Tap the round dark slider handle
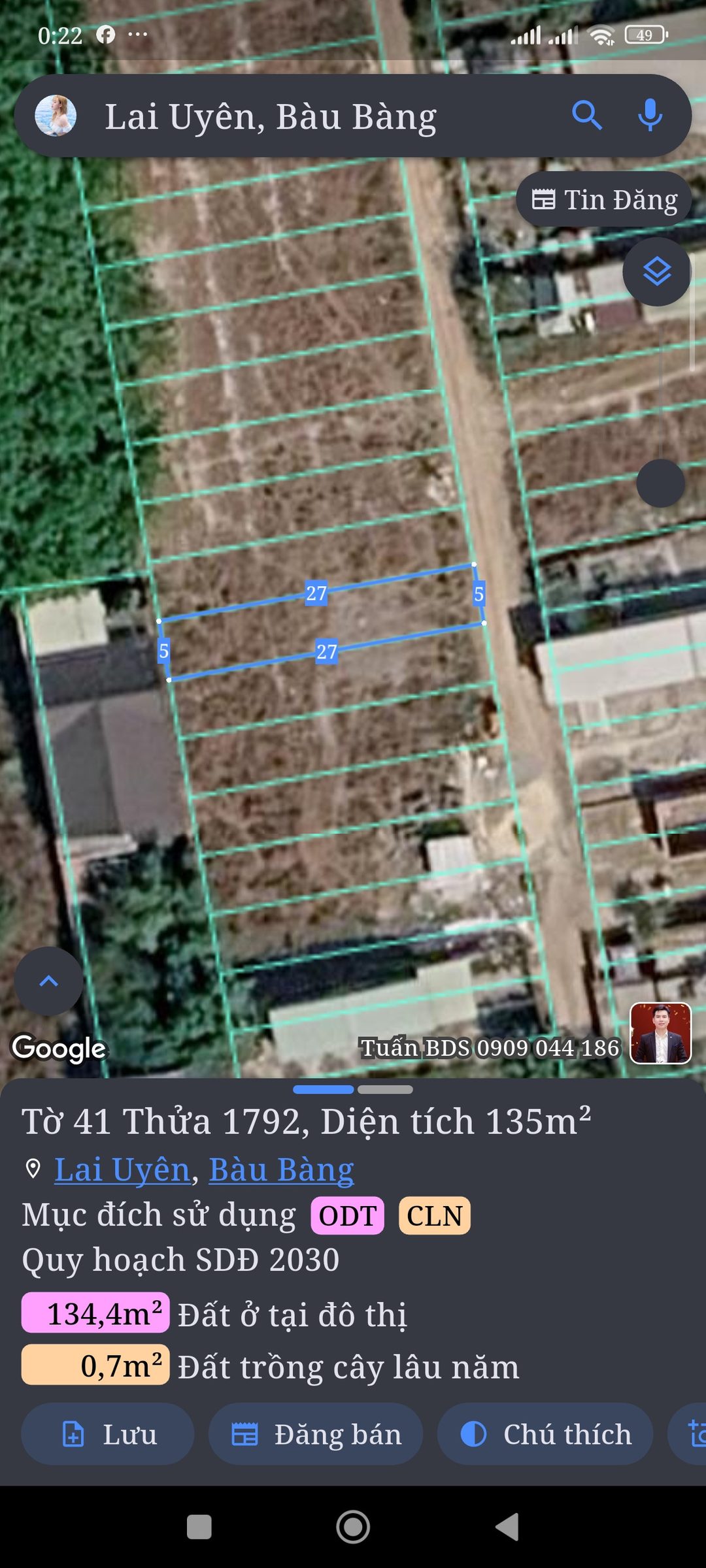The width and height of the screenshot is (706, 1568). tap(660, 483)
